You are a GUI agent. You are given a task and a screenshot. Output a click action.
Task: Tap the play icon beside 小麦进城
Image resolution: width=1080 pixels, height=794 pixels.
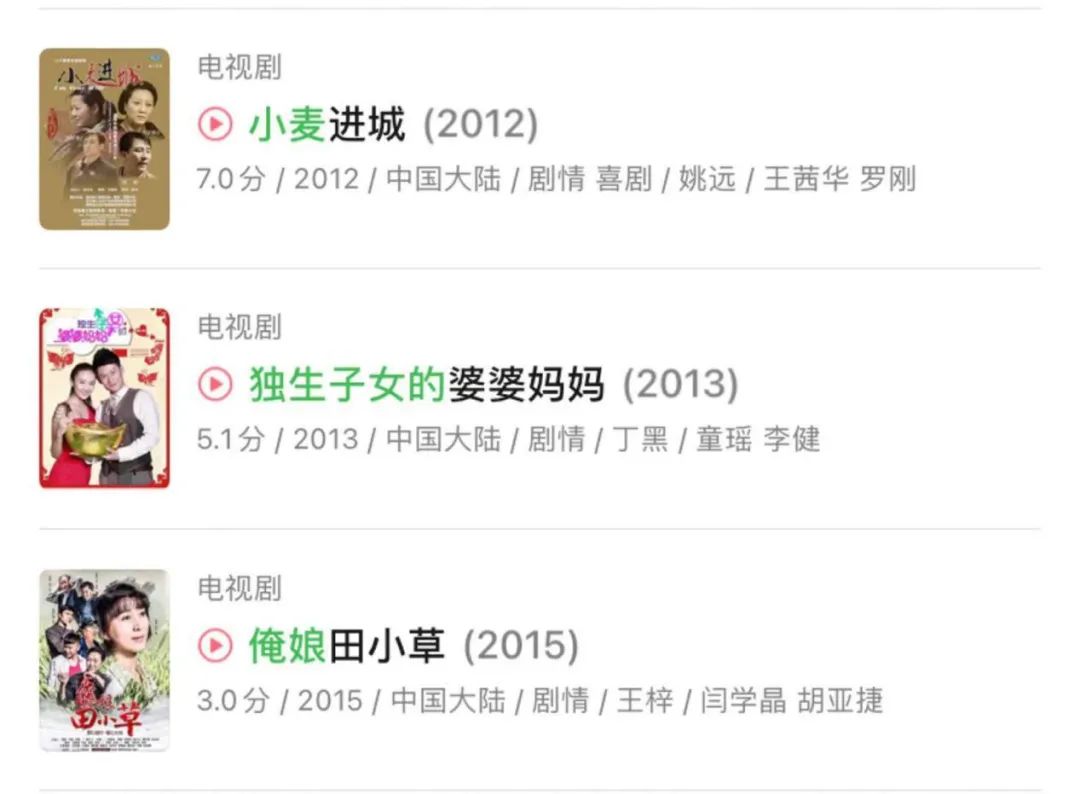215,125
